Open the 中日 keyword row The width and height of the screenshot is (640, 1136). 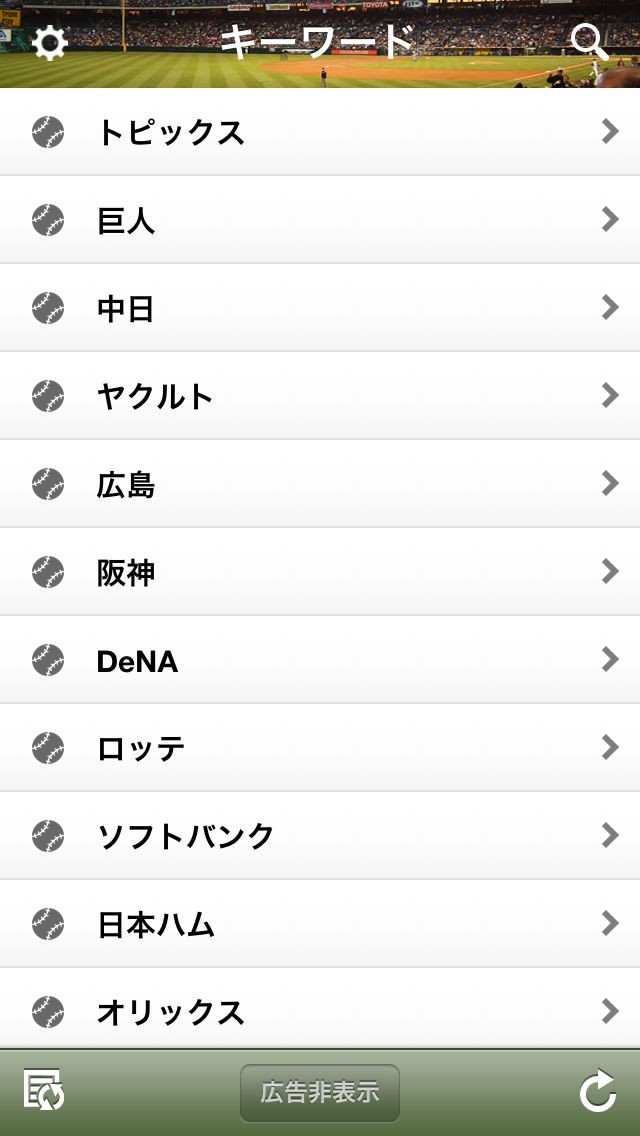[x=320, y=308]
